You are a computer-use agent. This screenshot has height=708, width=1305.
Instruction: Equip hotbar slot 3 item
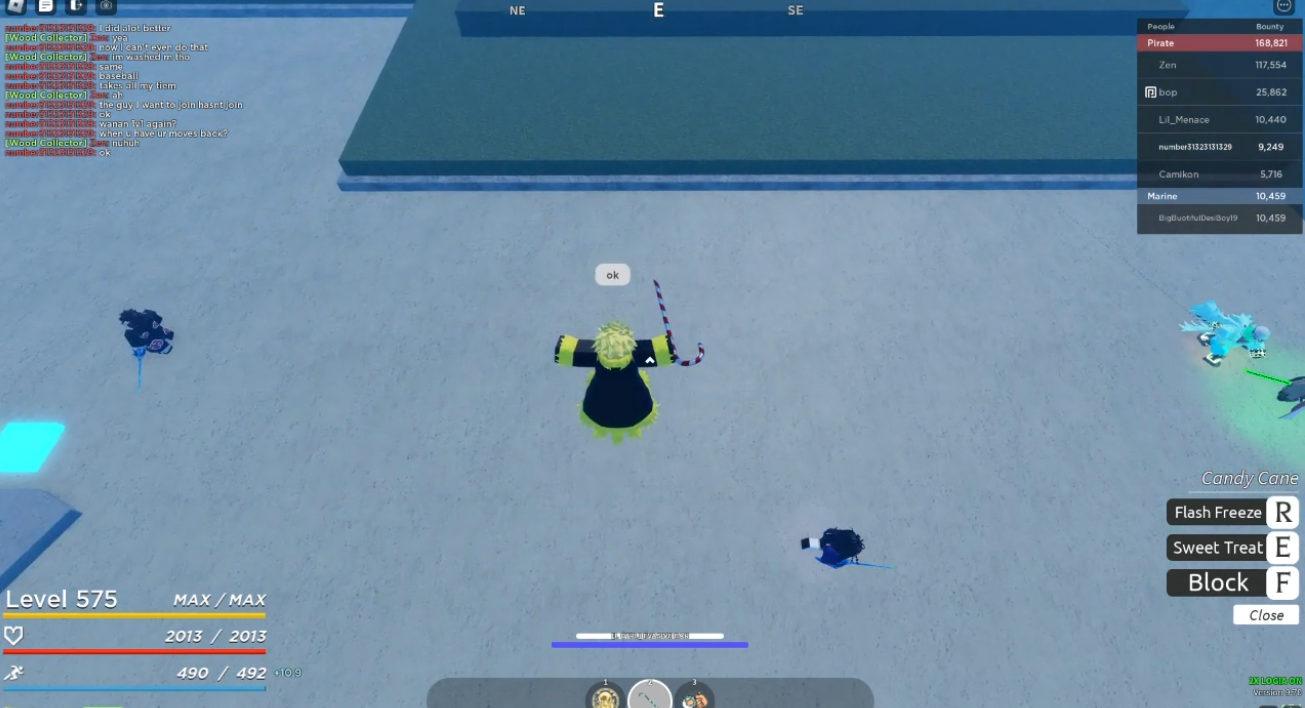(694, 697)
